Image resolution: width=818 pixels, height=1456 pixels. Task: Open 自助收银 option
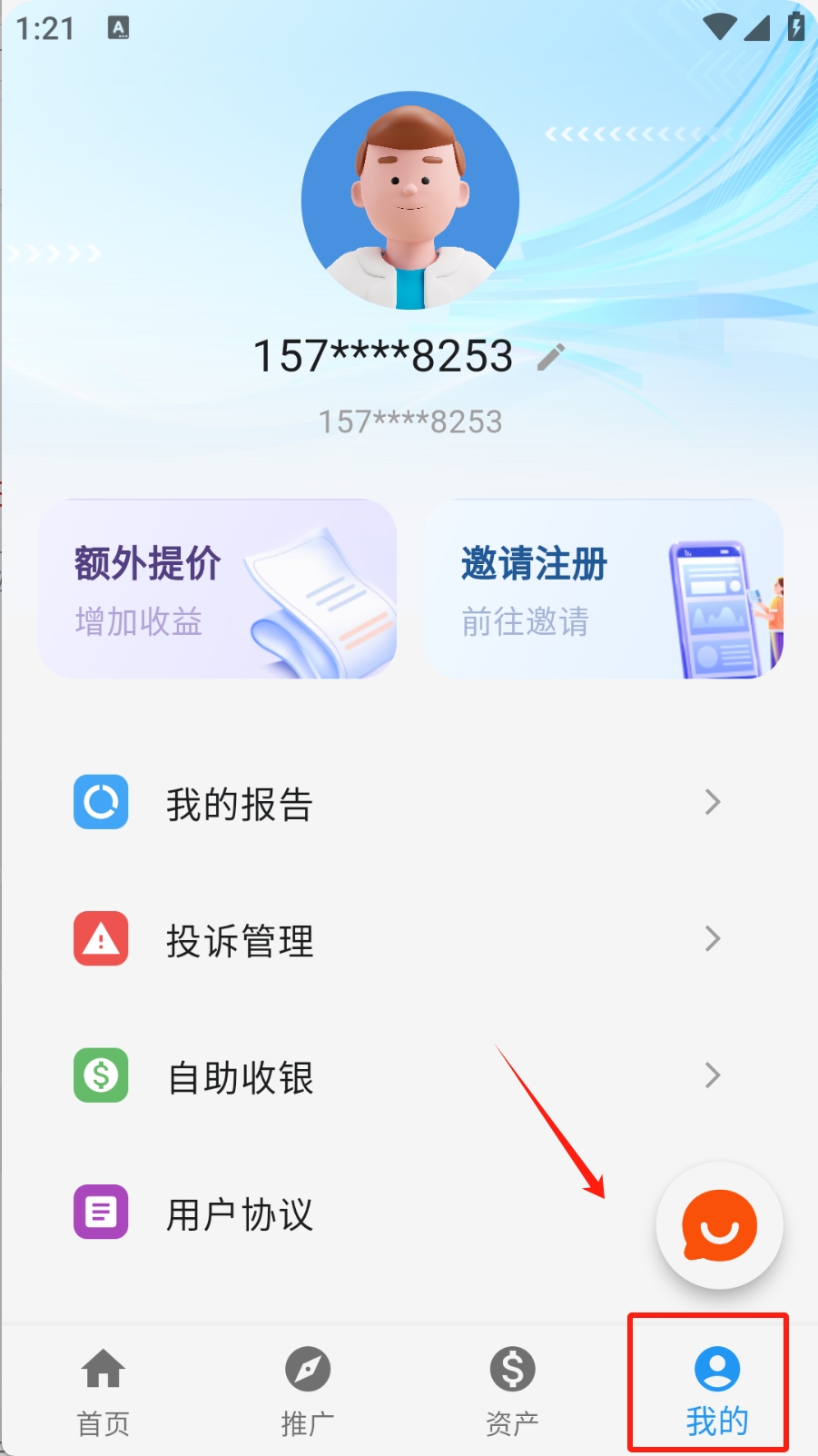[398, 1076]
